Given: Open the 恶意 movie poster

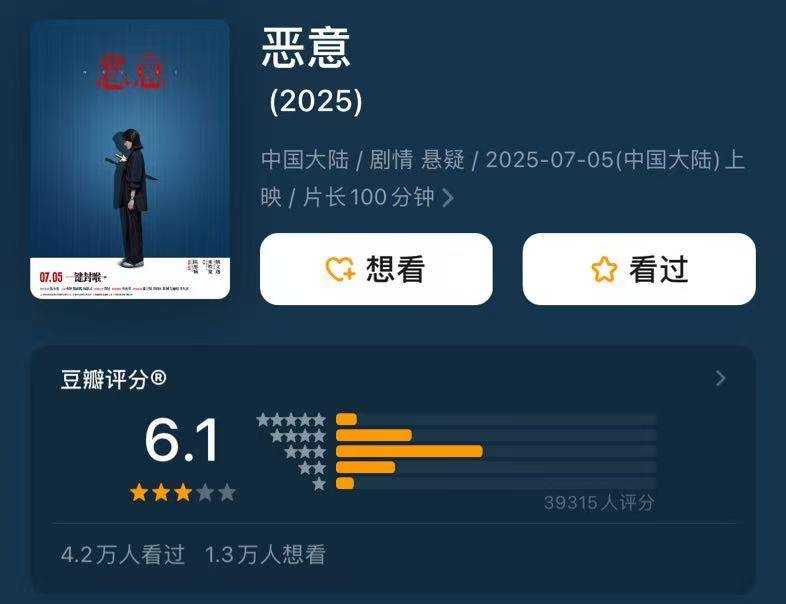Looking at the screenshot, I should point(130,160).
